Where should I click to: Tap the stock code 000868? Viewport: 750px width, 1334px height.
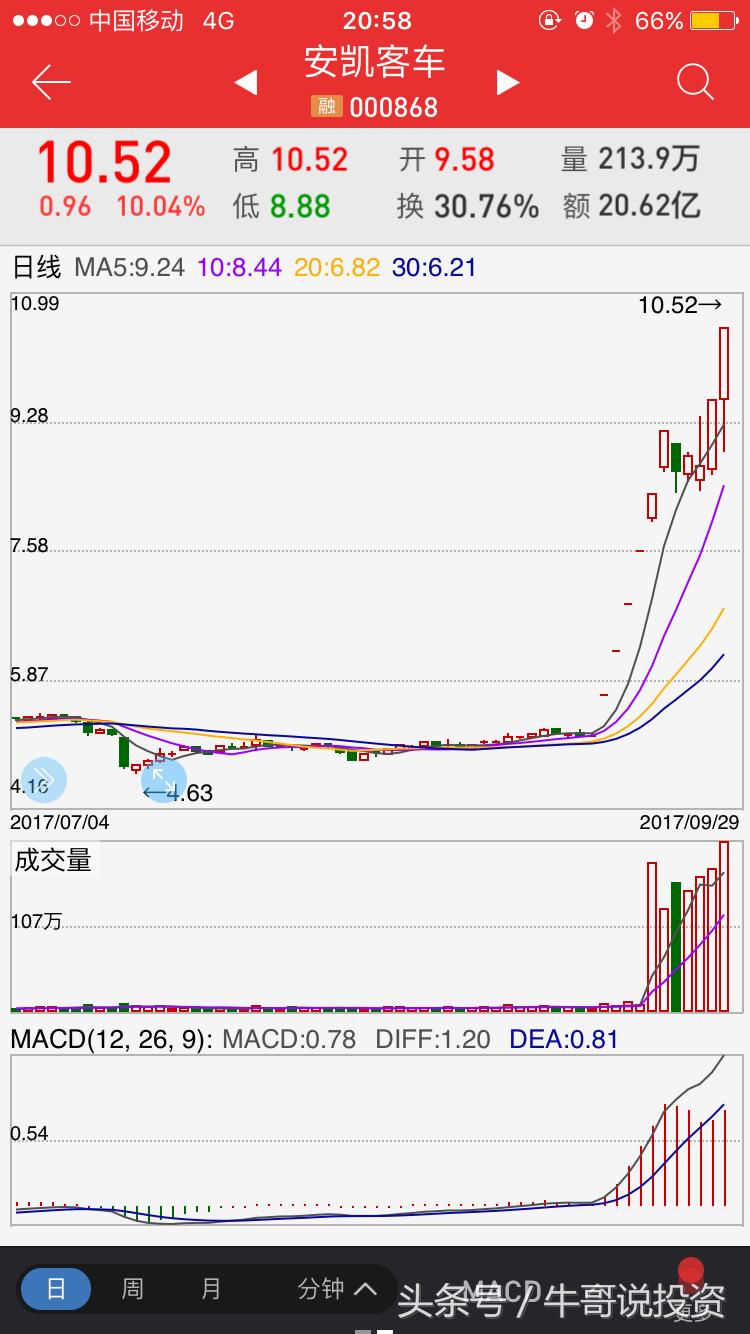pyautogui.click(x=394, y=105)
